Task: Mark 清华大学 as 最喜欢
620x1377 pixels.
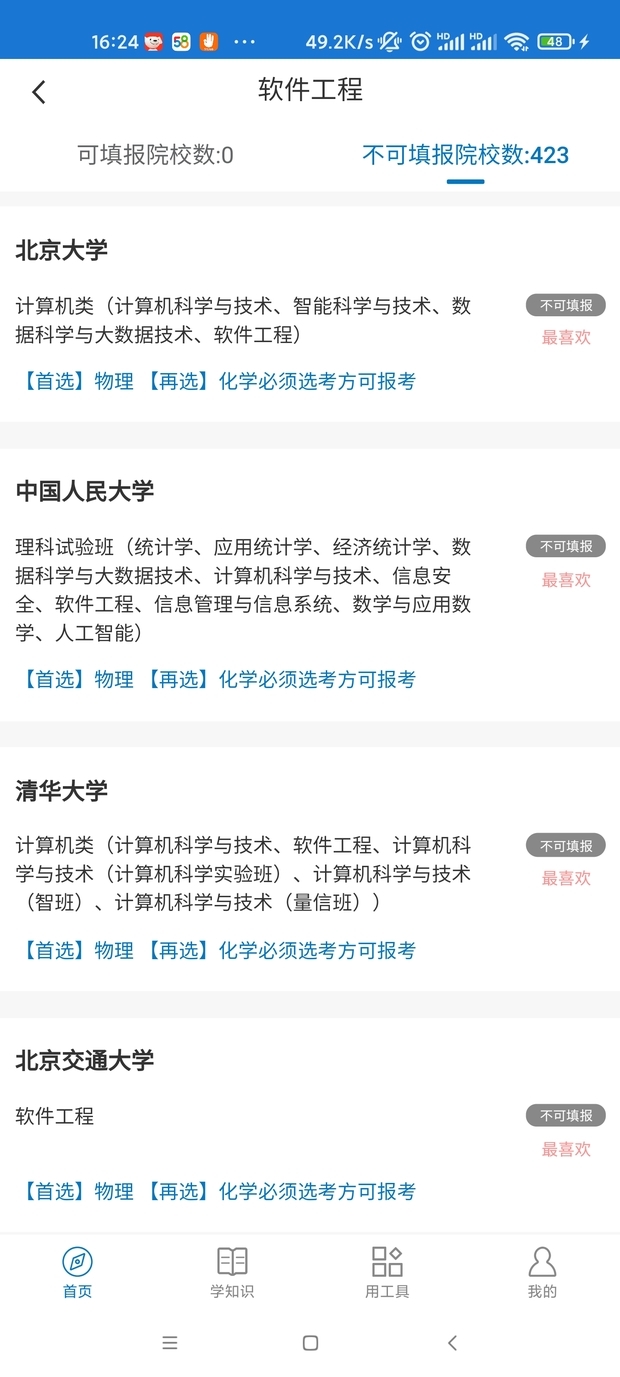Action: (x=566, y=878)
